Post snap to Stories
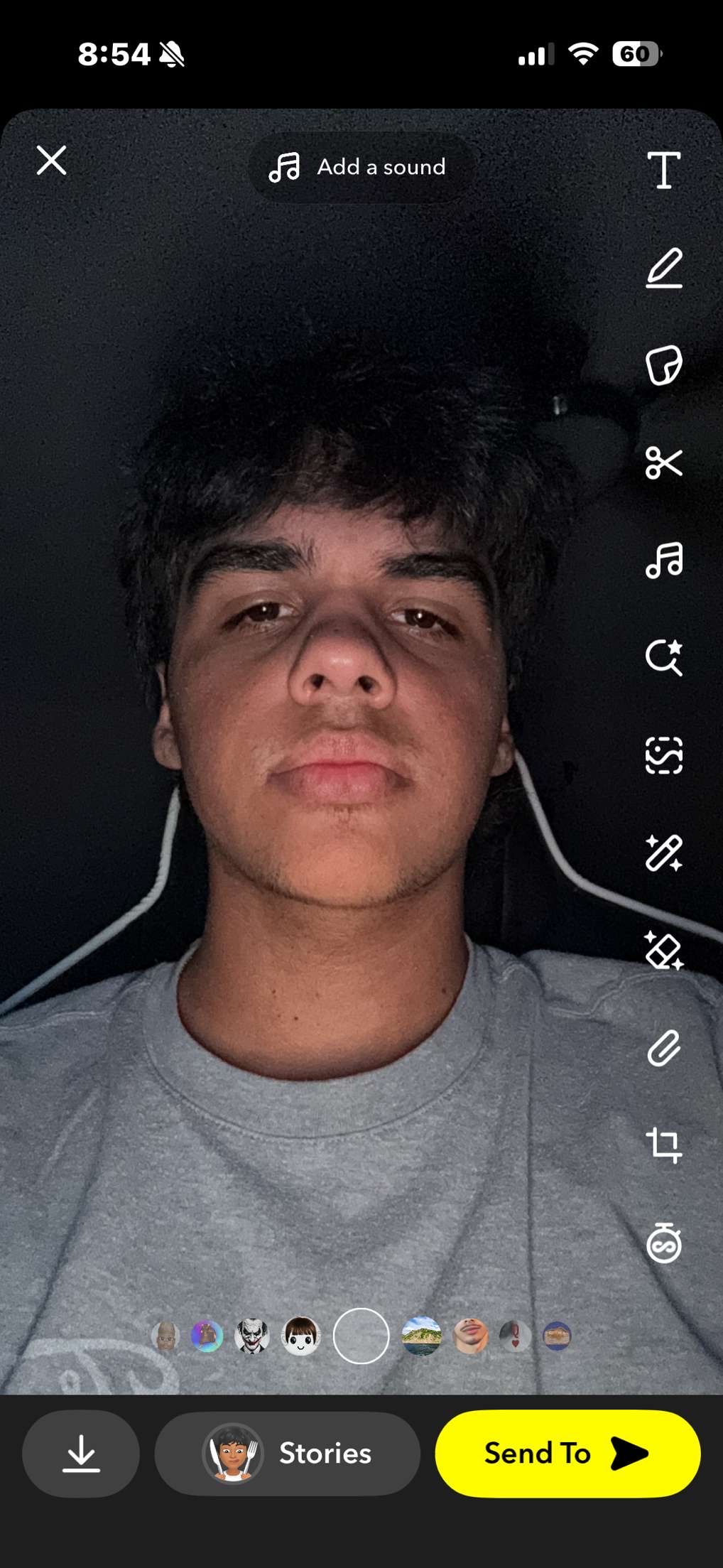723x1568 pixels. [287, 1453]
